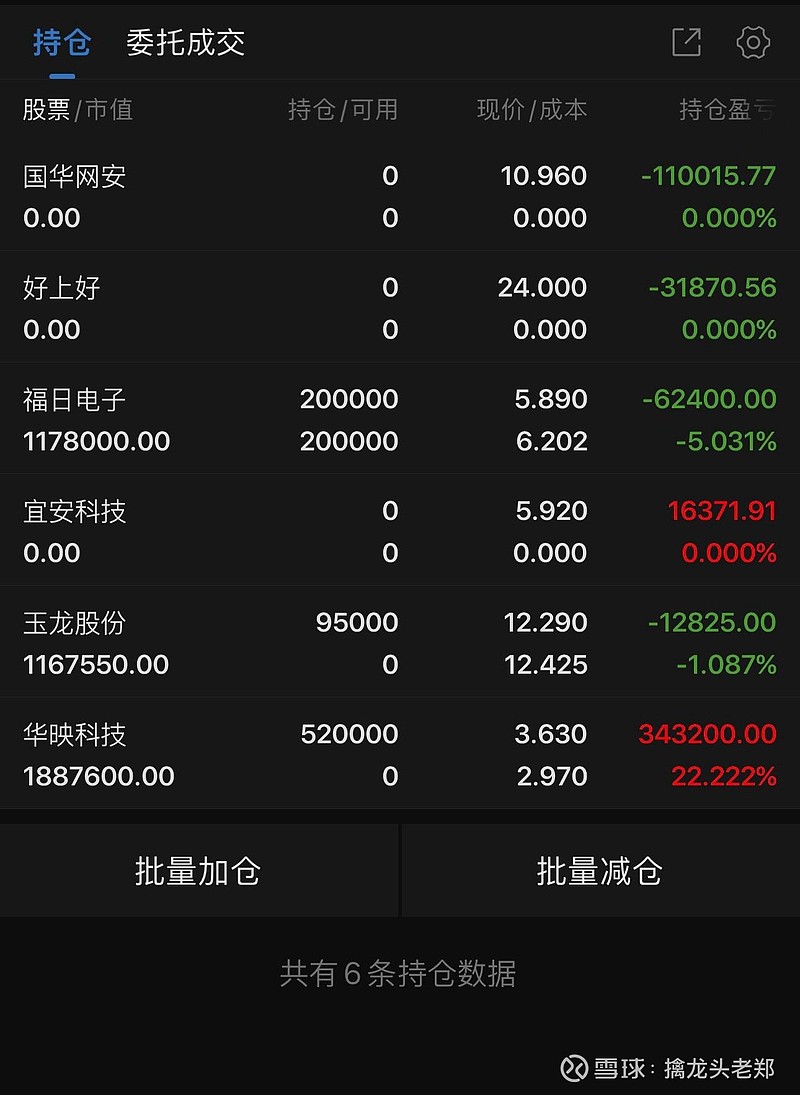Click the 持仓/可用 column header
This screenshot has height=1095, width=800.
(342, 111)
